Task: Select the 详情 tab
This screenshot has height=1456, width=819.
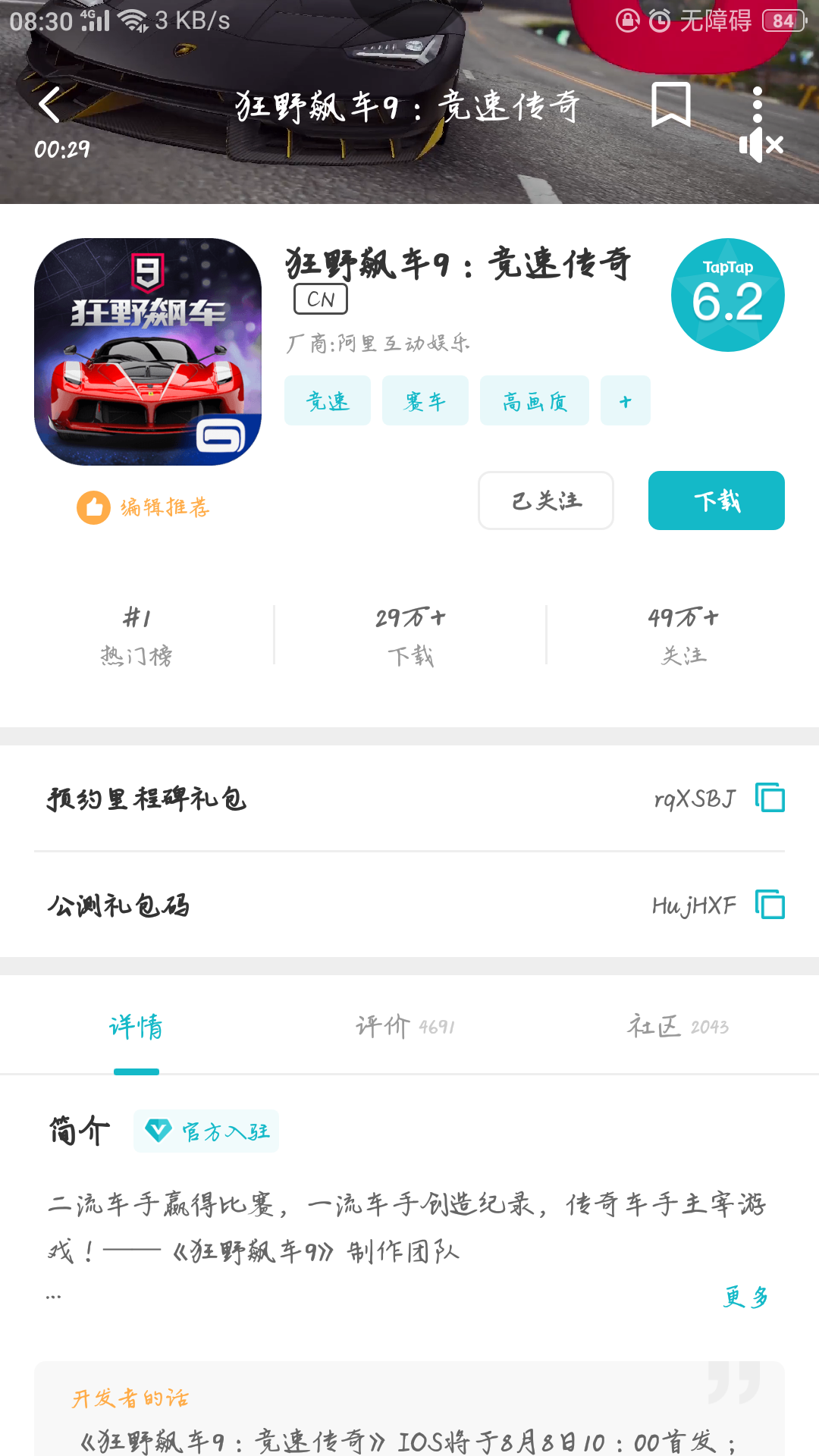Action: (x=136, y=1026)
